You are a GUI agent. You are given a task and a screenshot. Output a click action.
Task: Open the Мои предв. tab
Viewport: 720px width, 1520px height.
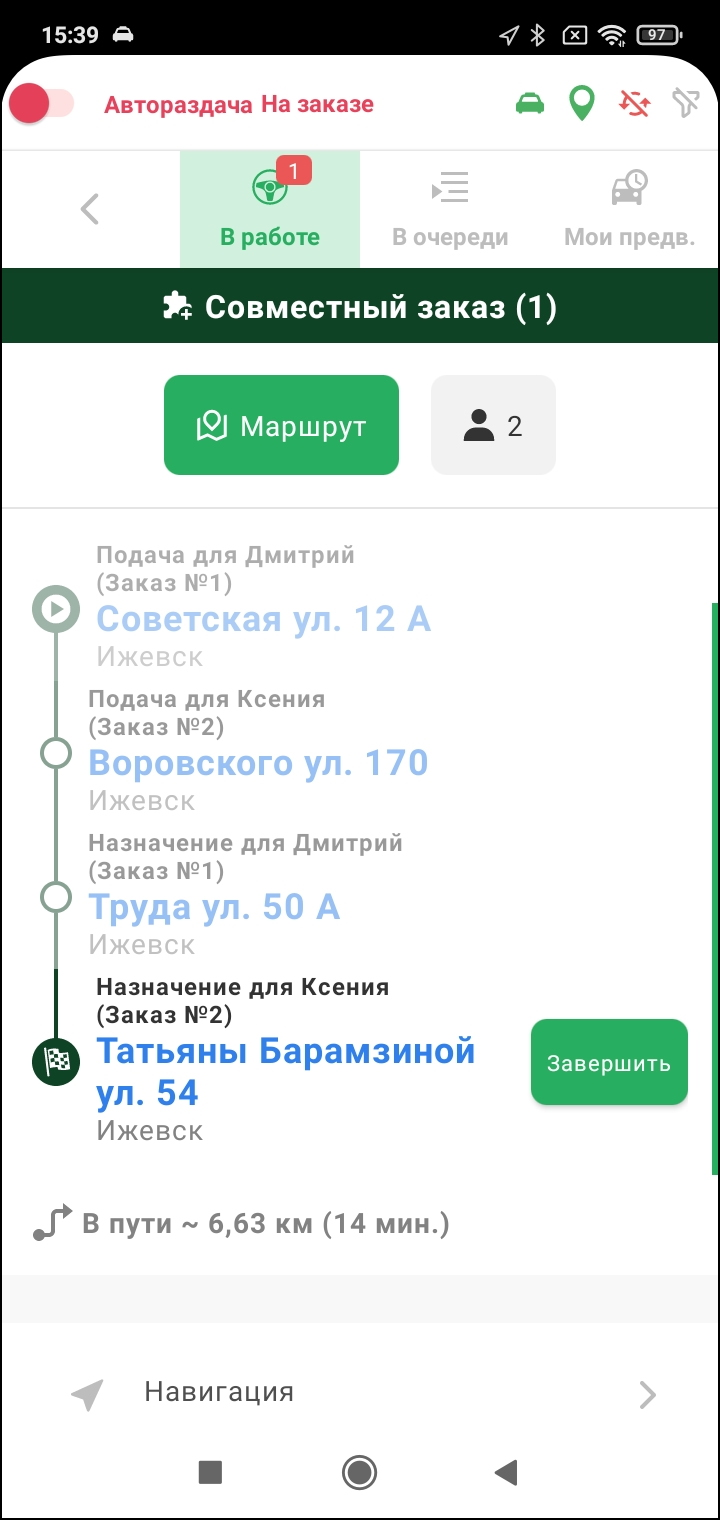point(629,210)
